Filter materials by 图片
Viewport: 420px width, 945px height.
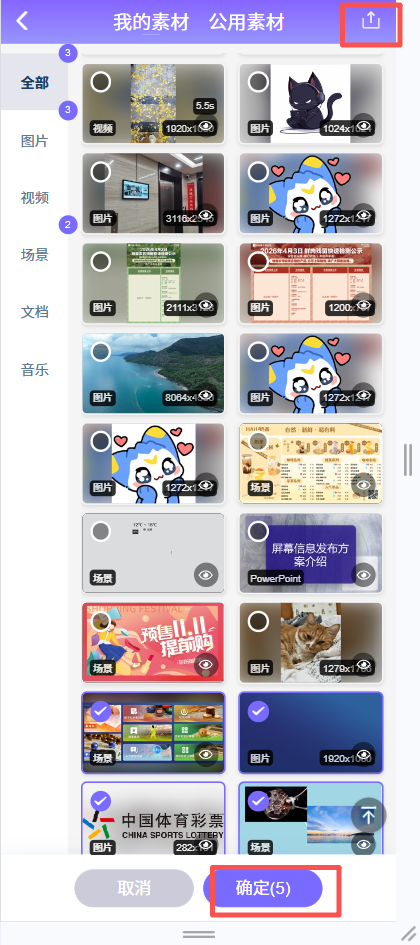(x=34, y=141)
